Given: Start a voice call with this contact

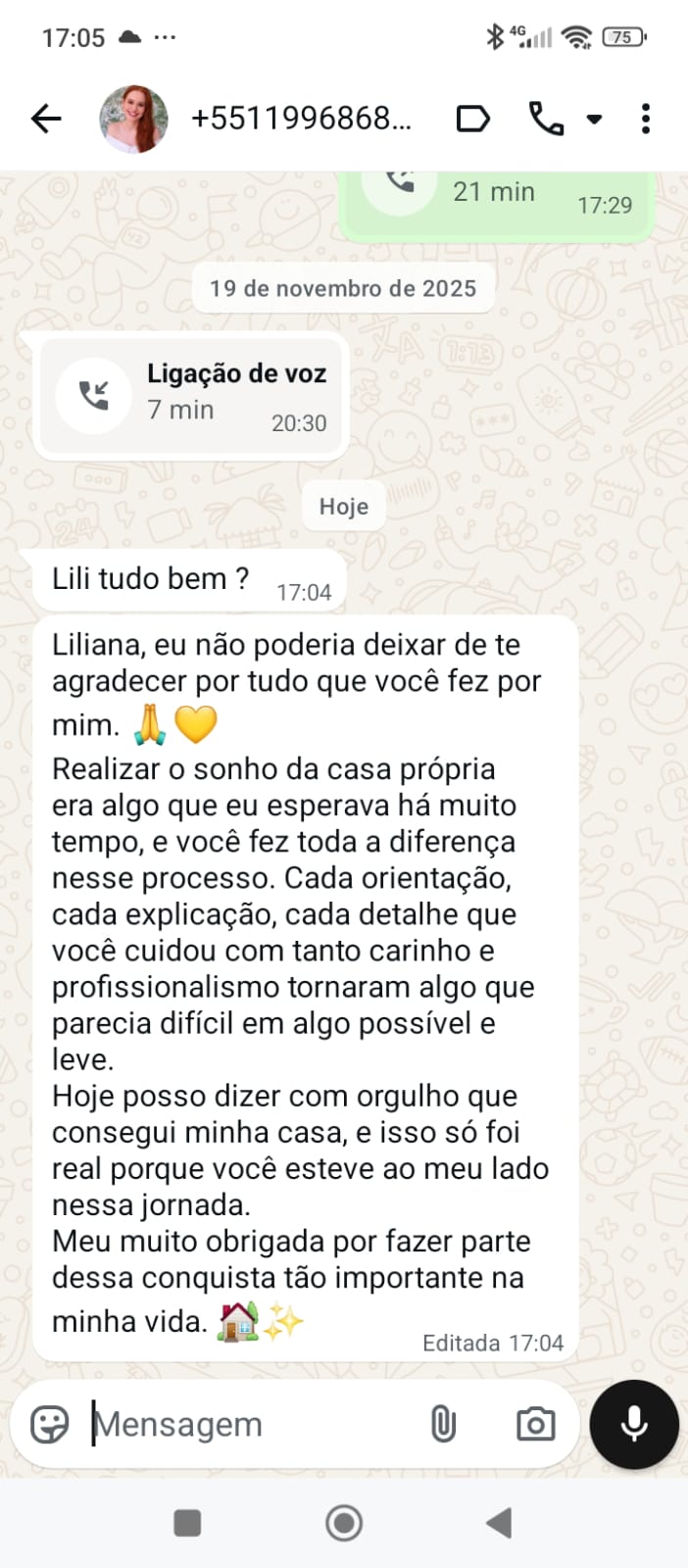Looking at the screenshot, I should coord(546,120).
